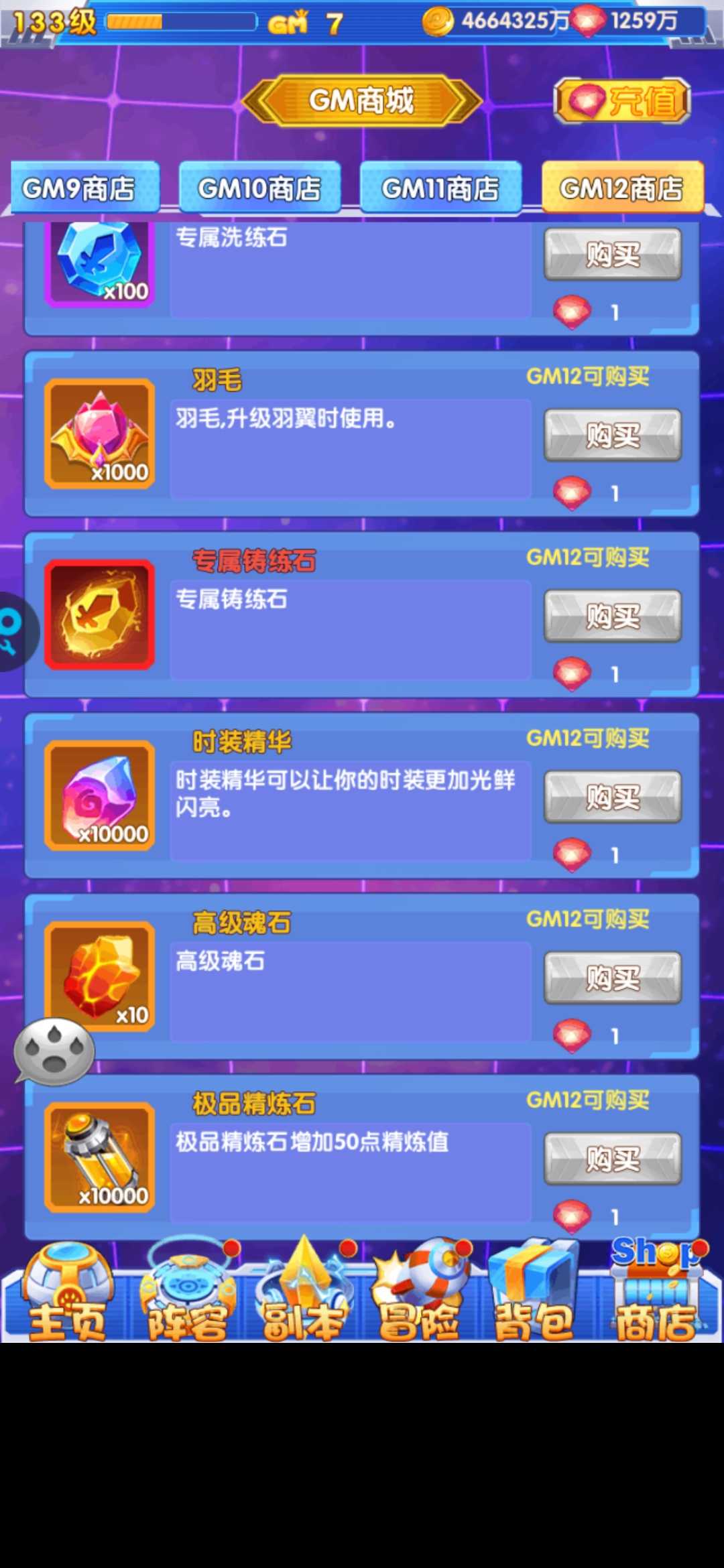The height and width of the screenshot is (1568, 724).
Task: Open the 阵容 lineup section
Action: coord(189,1293)
